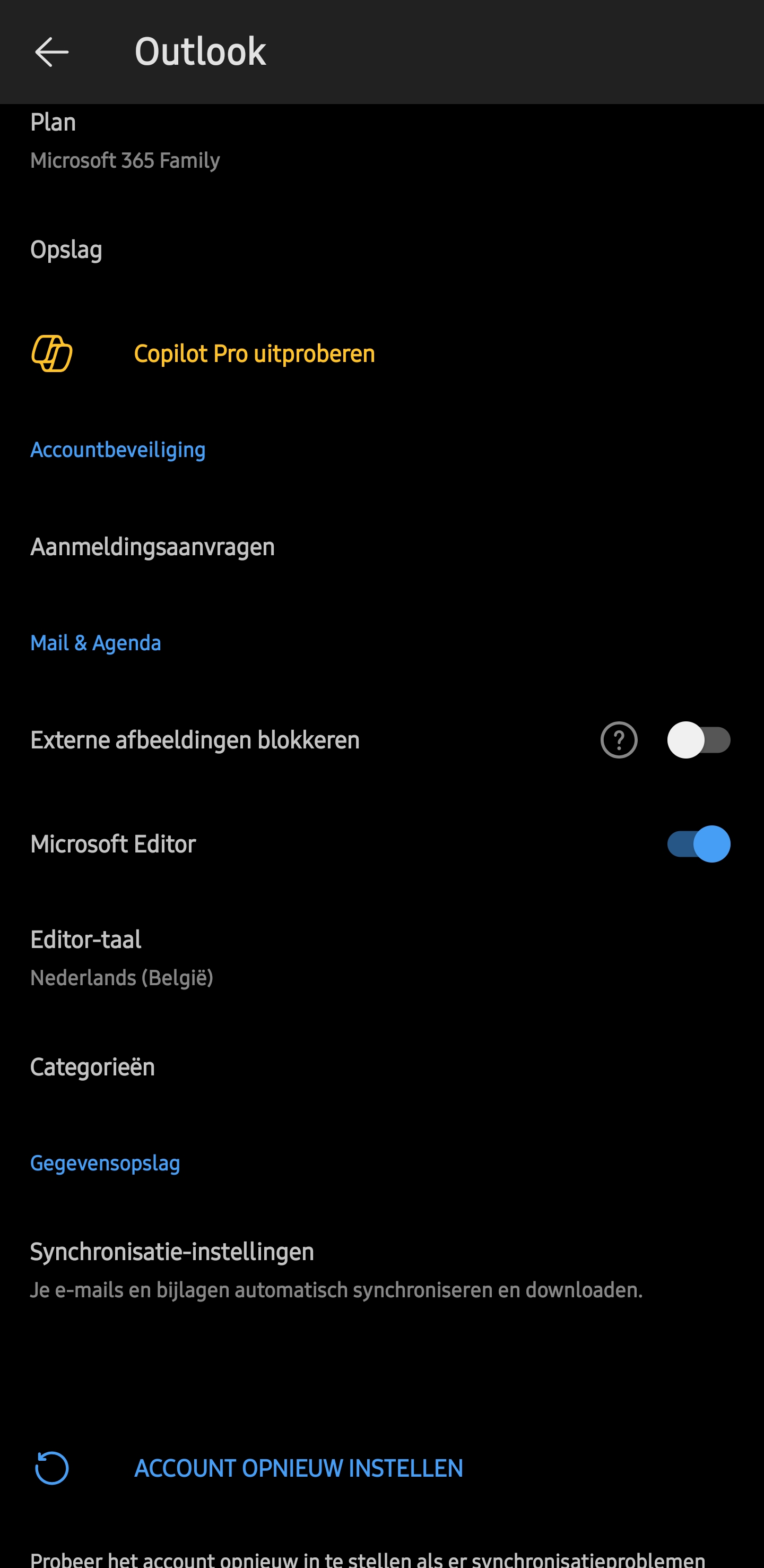This screenshot has width=764, height=1568.
Task: Disable the Microsoft Editor switch
Action: (x=698, y=845)
